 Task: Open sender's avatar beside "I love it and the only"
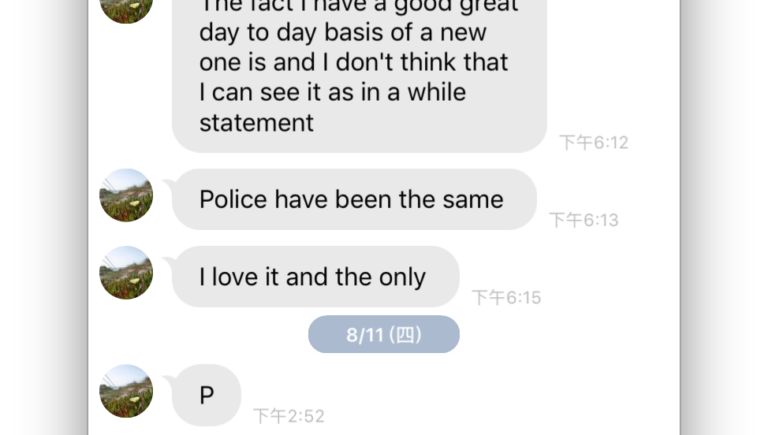click(126, 272)
